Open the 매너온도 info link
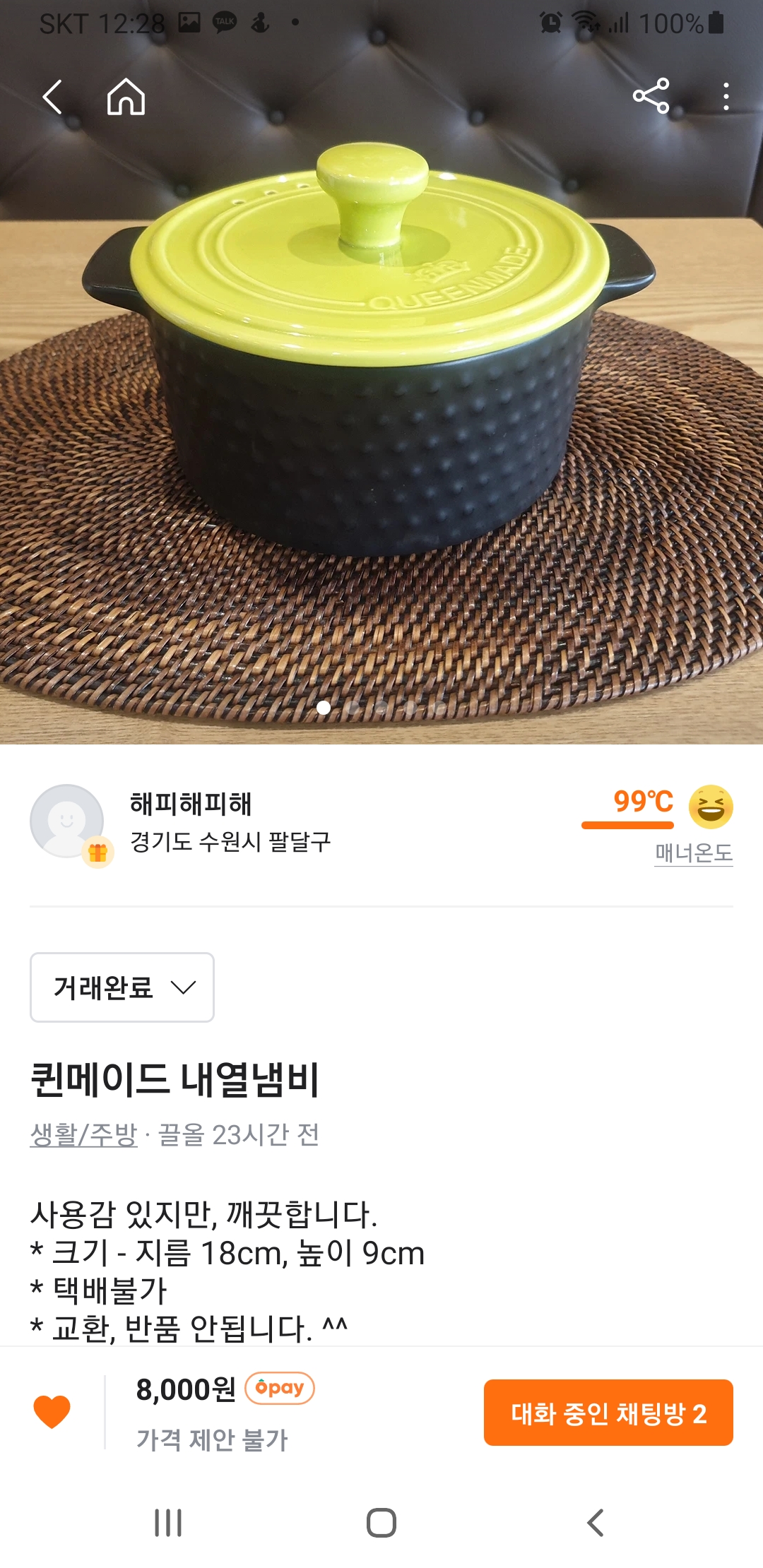The height and width of the screenshot is (1568, 763). click(693, 853)
